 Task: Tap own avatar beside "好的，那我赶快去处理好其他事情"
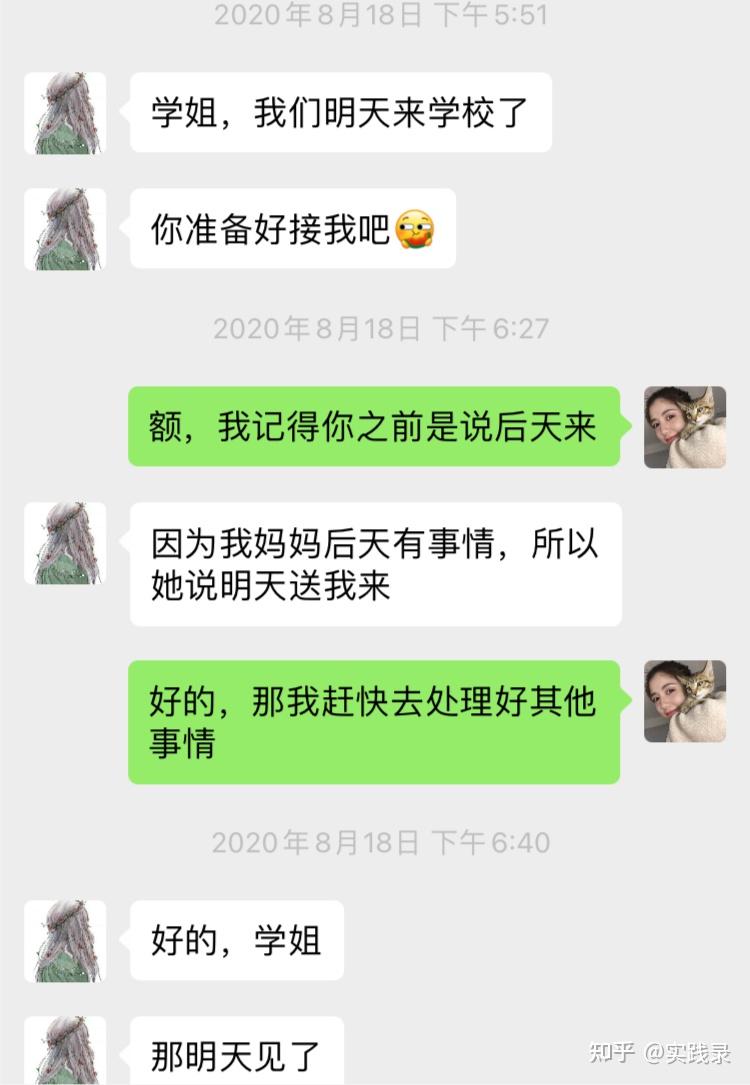click(685, 701)
